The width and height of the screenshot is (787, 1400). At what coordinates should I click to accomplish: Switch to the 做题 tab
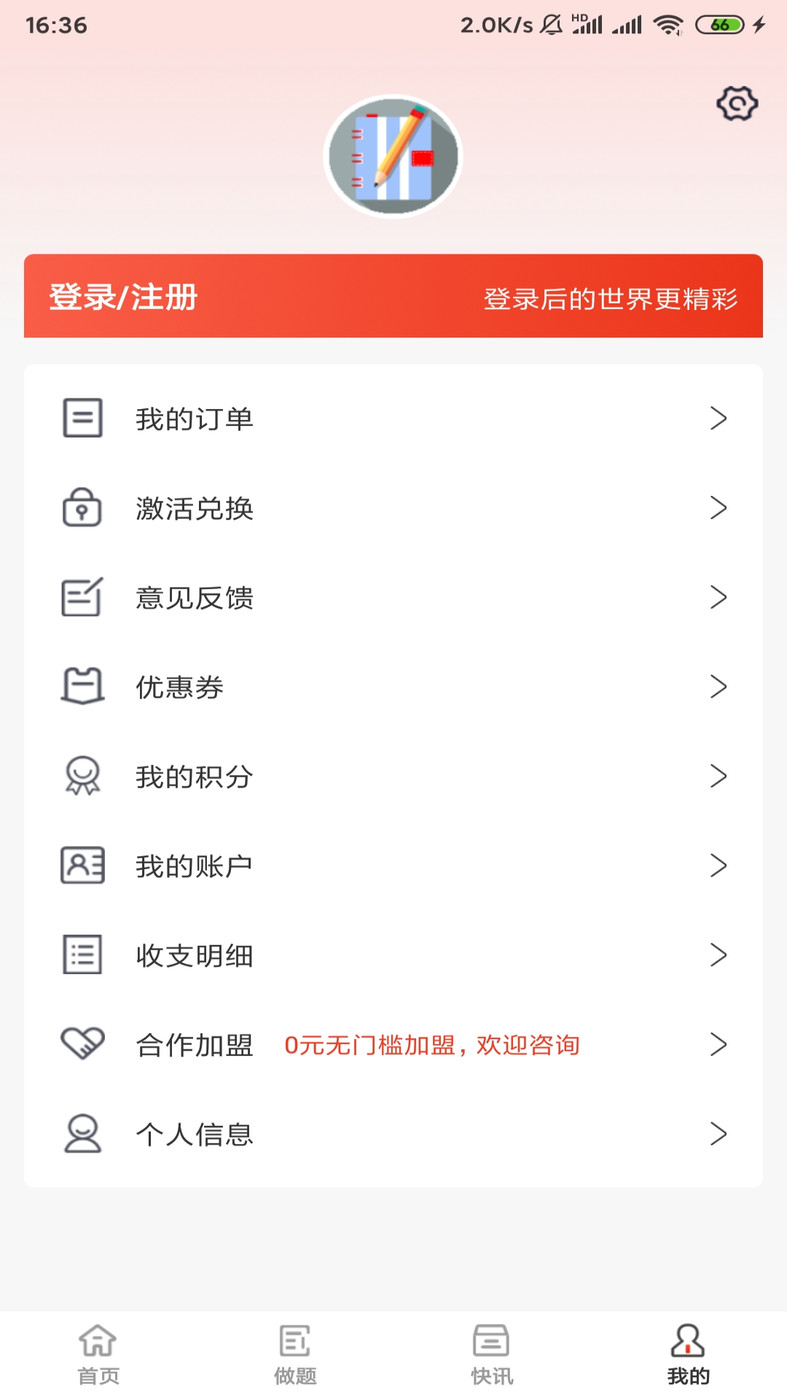click(295, 1352)
